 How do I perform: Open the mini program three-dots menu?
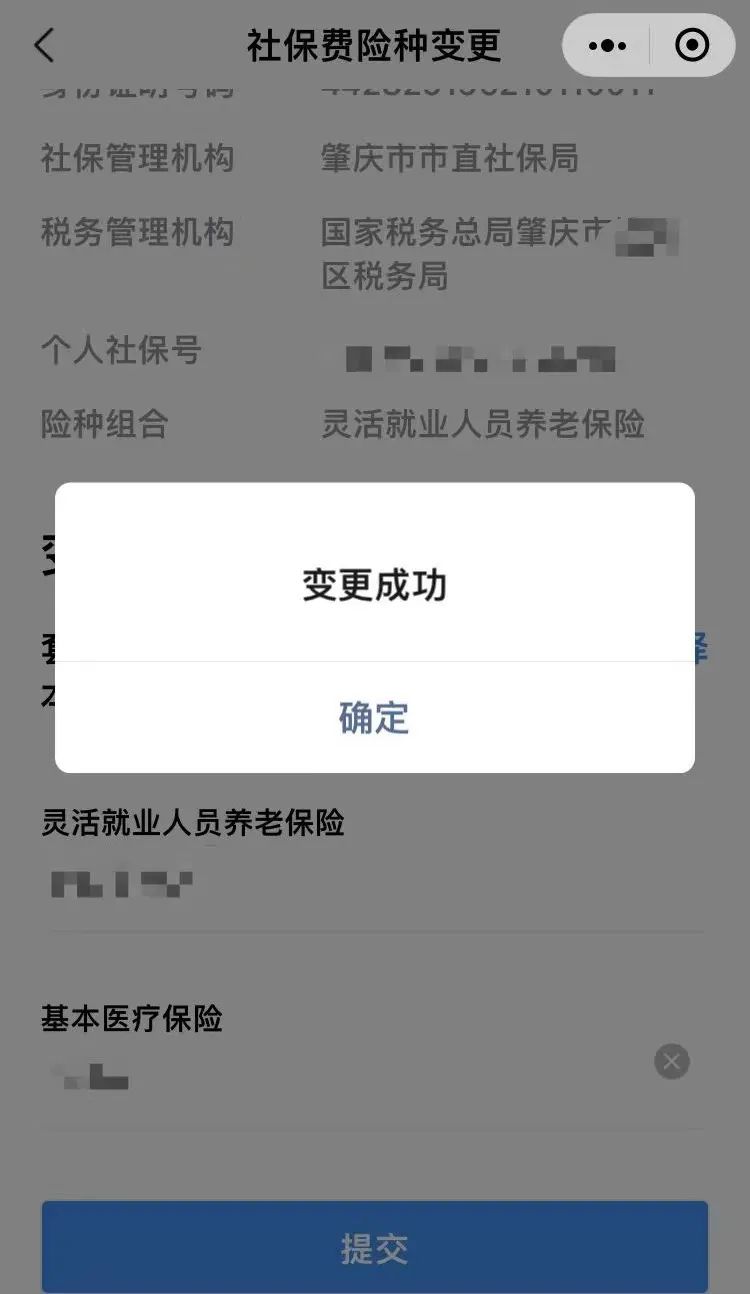pos(607,46)
